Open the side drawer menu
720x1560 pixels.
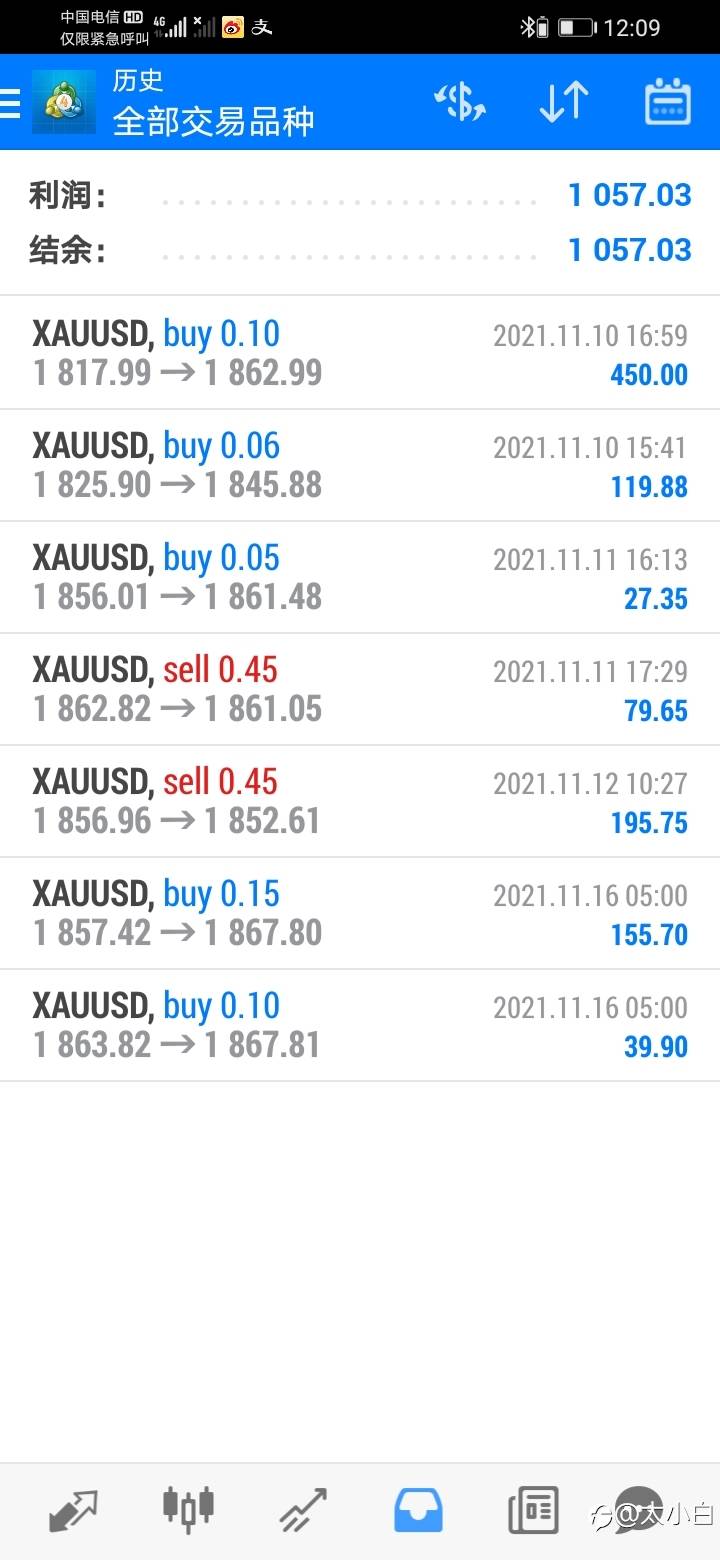click(x=12, y=102)
